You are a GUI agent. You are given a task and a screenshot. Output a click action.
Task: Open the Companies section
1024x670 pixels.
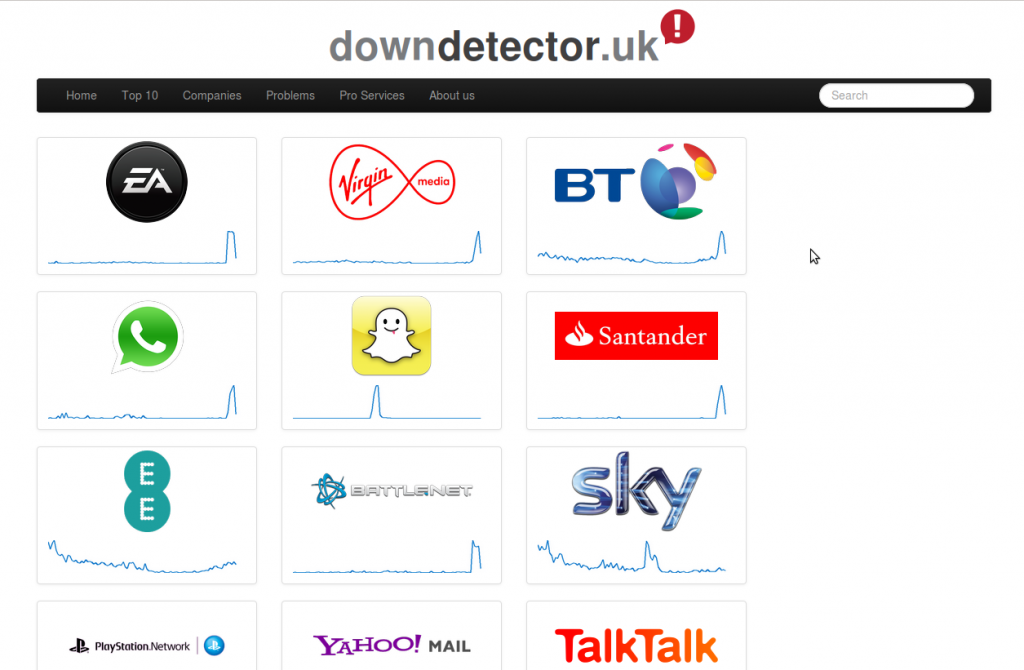[x=212, y=96]
